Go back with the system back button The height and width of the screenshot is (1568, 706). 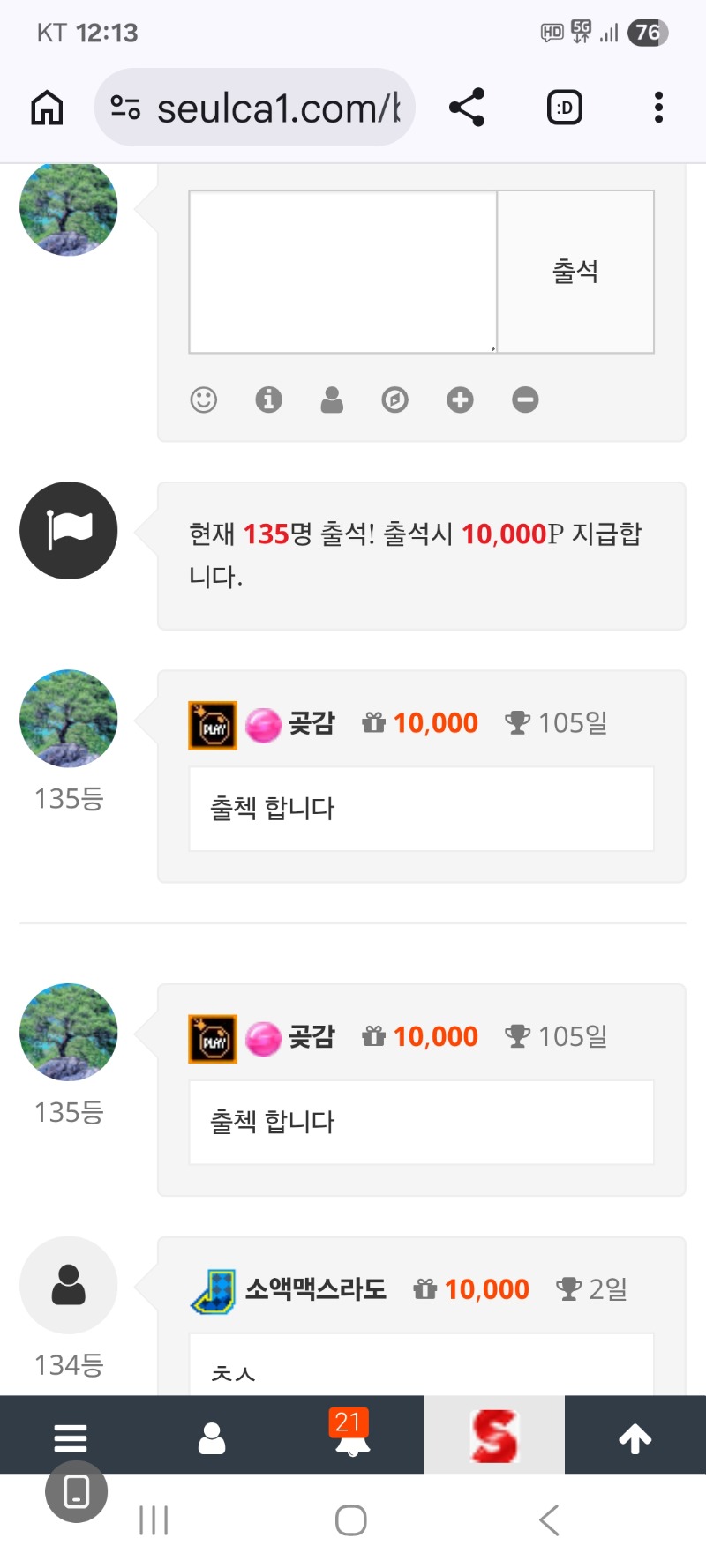tap(549, 1520)
